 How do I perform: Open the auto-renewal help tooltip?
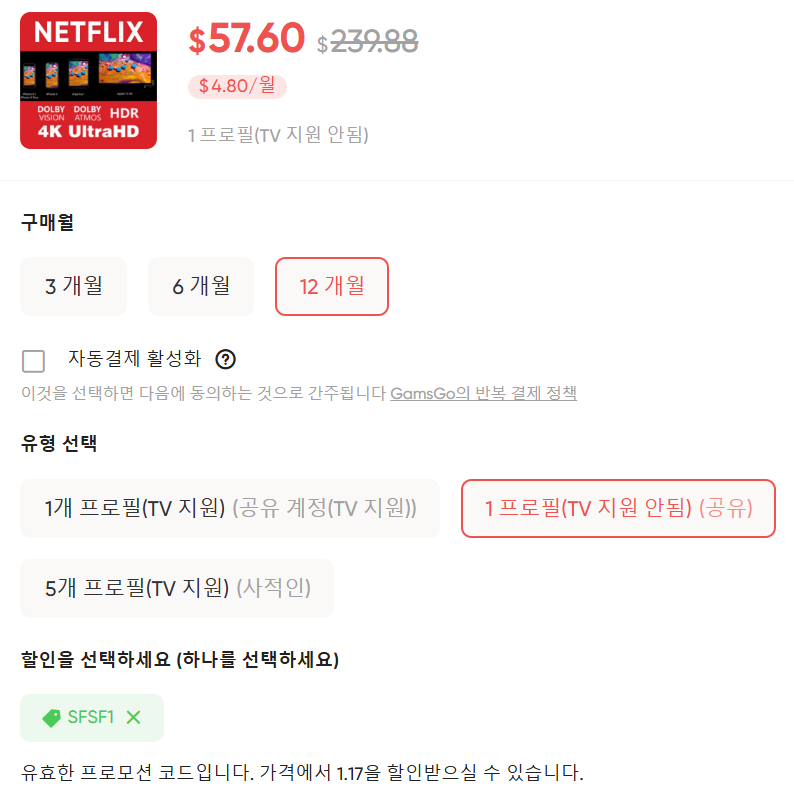click(227, 359)
